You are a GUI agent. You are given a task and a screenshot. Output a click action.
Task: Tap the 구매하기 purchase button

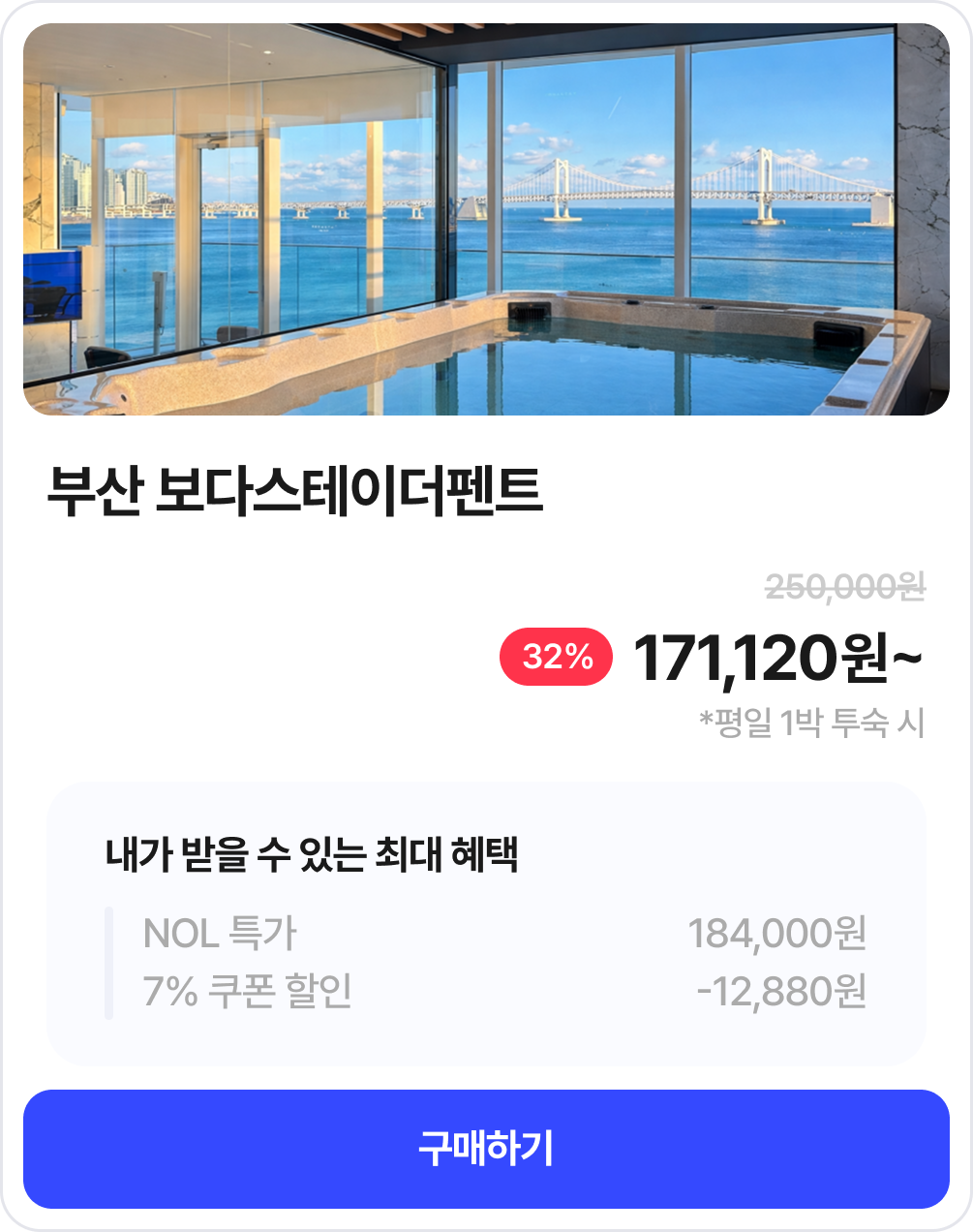(x=486, y=1149)
